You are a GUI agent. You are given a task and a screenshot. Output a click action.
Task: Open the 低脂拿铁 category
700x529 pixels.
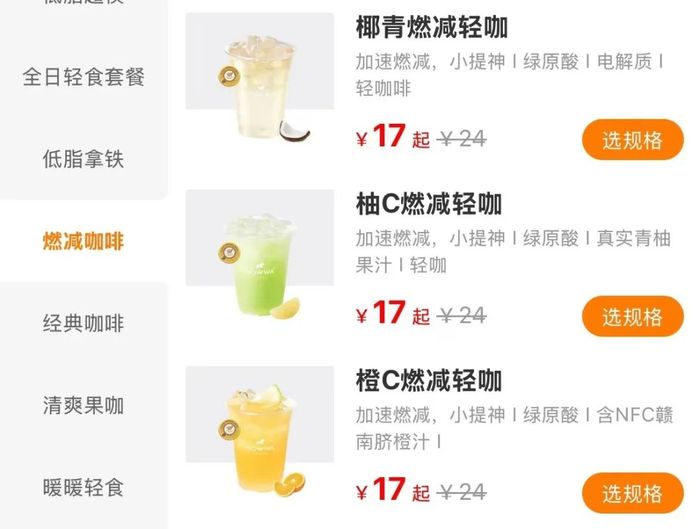tap(84, 158)
